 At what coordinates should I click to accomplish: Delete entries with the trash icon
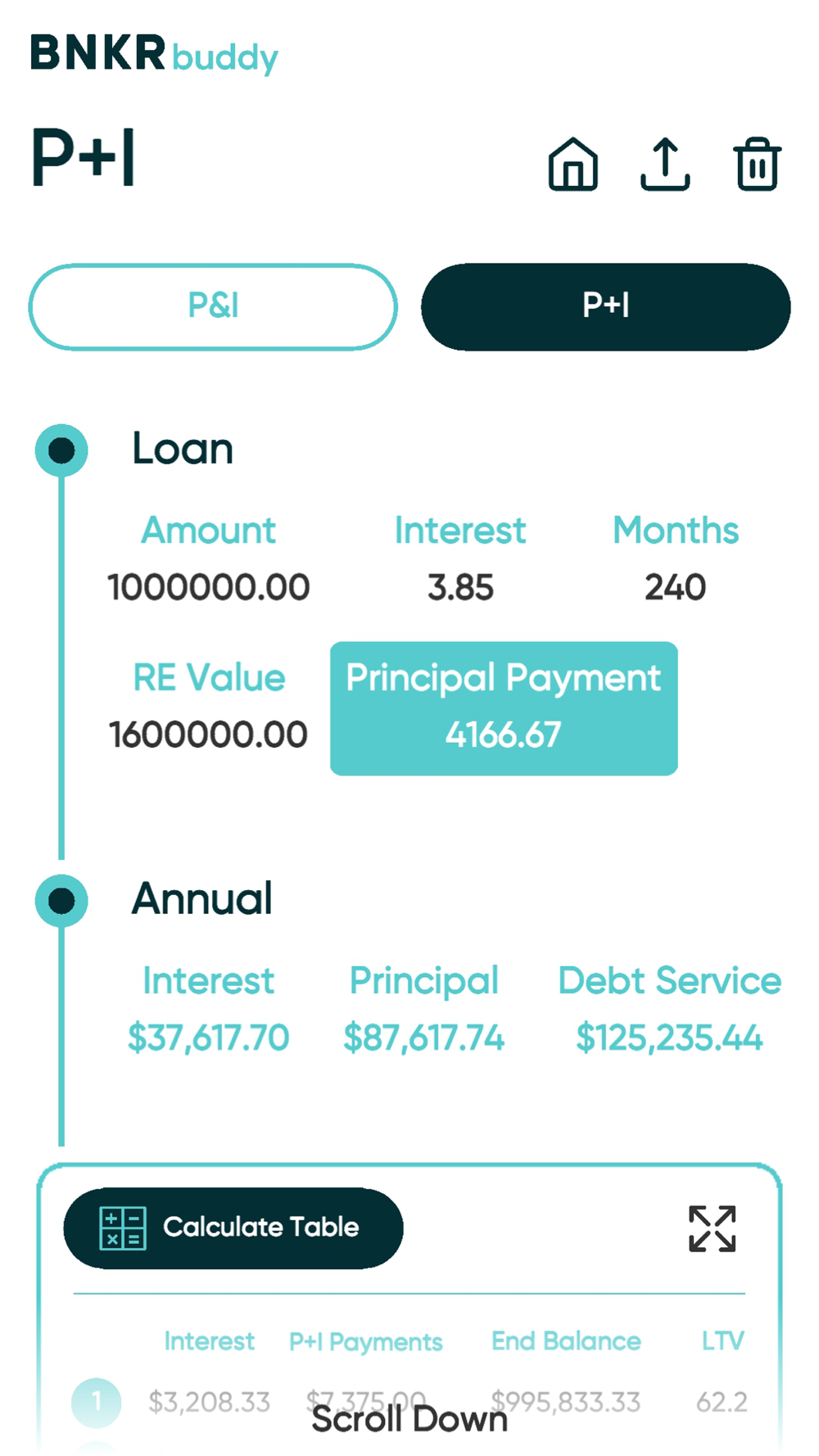pos(758,164)
